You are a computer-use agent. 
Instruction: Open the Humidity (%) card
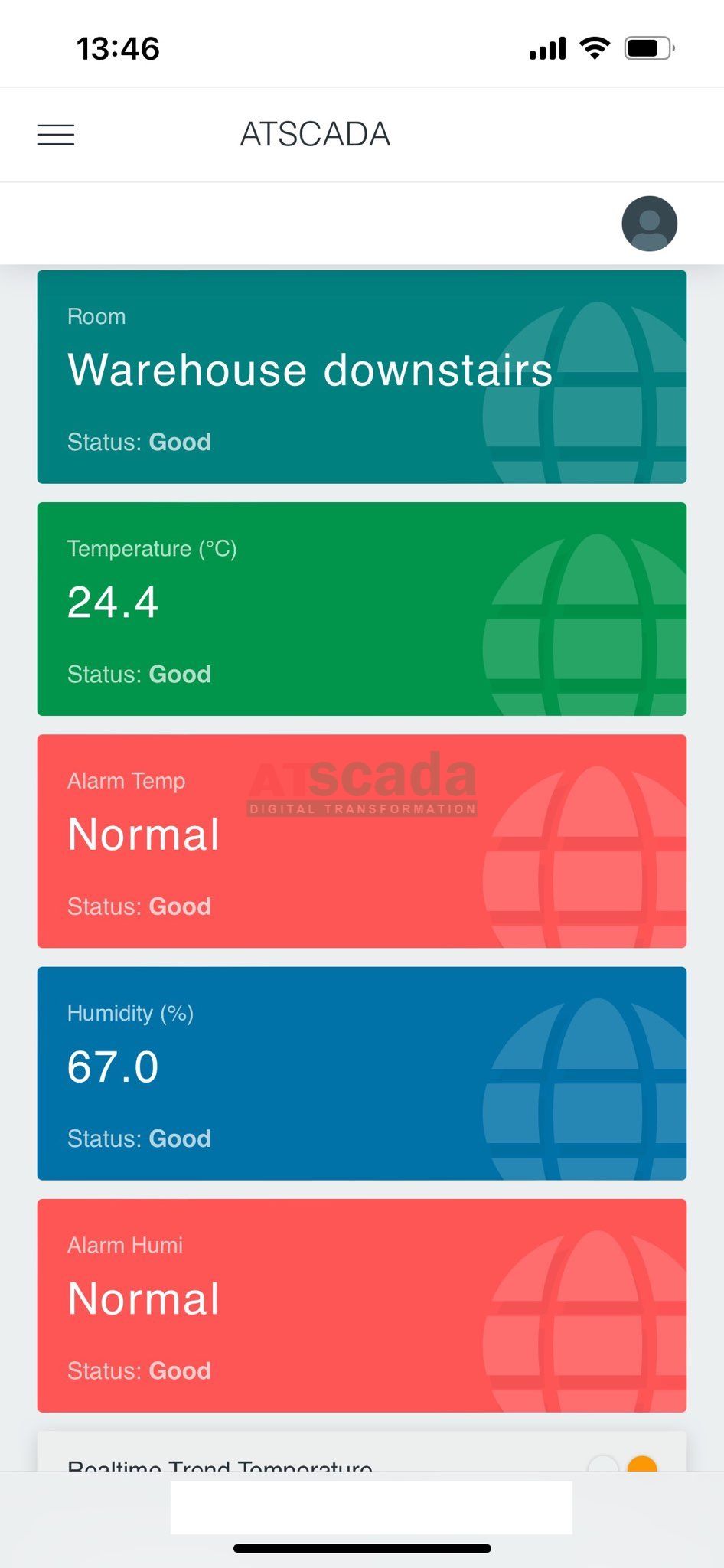(x=361, y=1073)
